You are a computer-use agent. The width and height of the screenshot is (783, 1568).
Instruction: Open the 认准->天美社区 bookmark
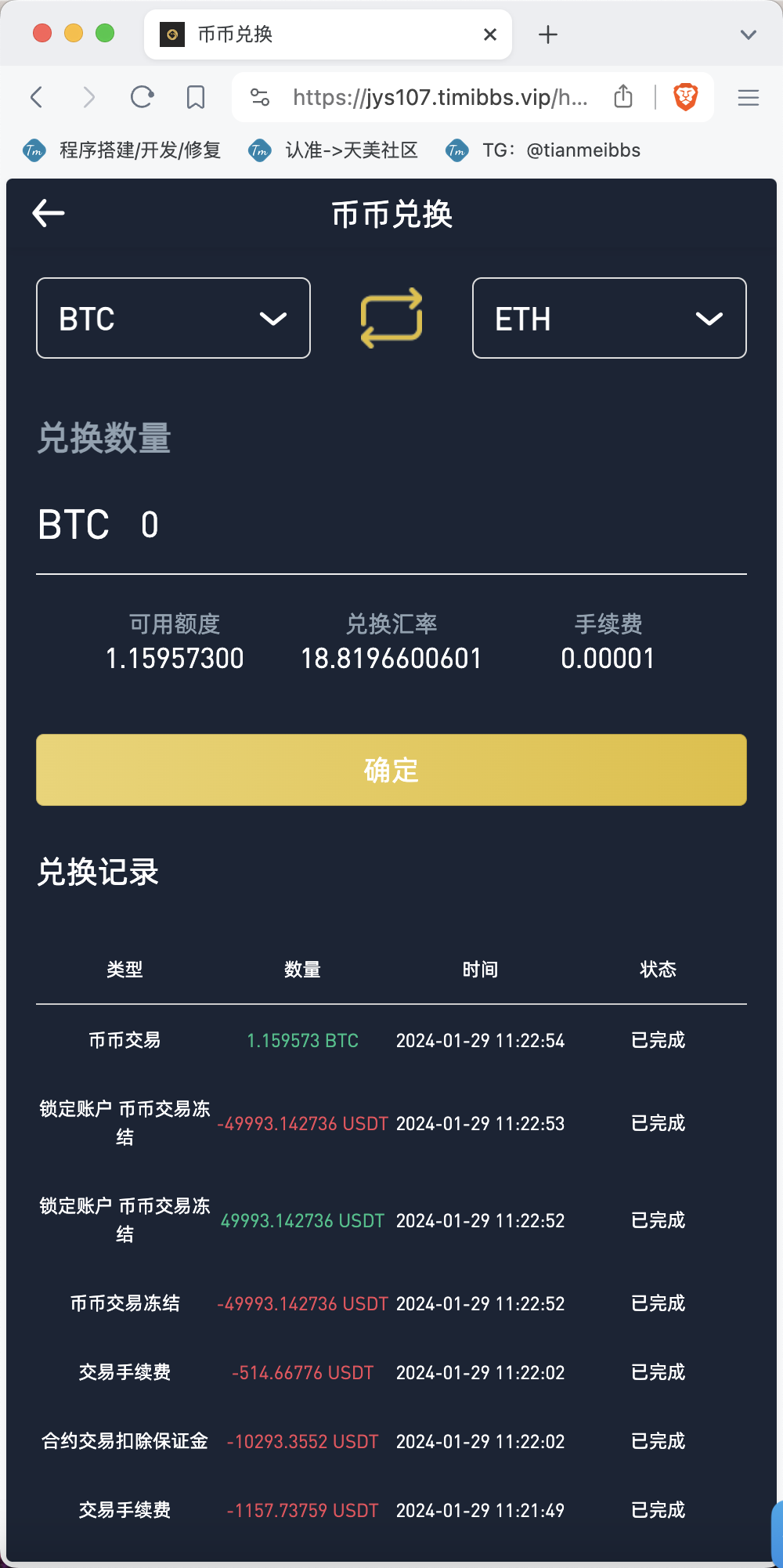click(x=334, y=150)
